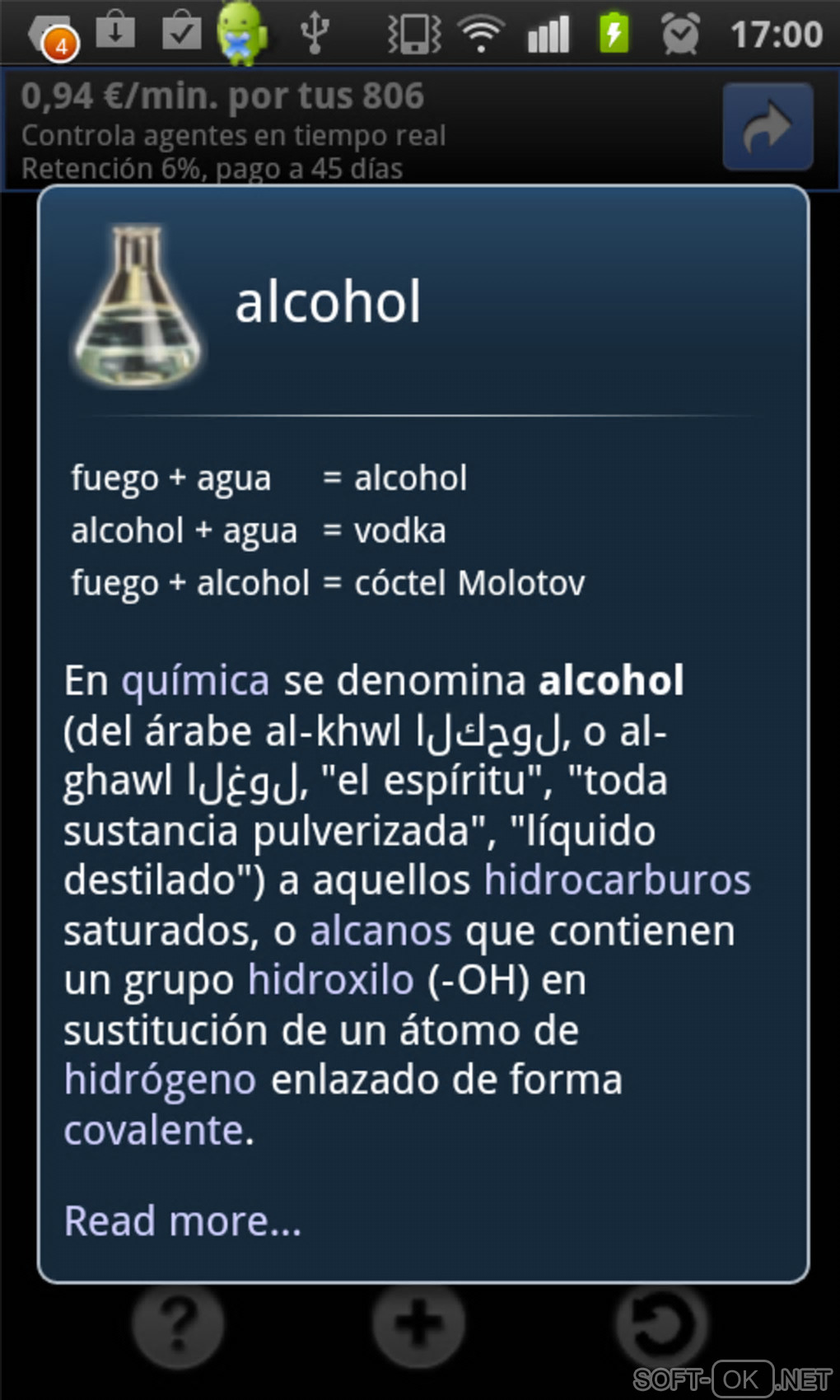Screen dimensions: 840x1400
Task: Open the alcanos link
Action: (380, 931)
